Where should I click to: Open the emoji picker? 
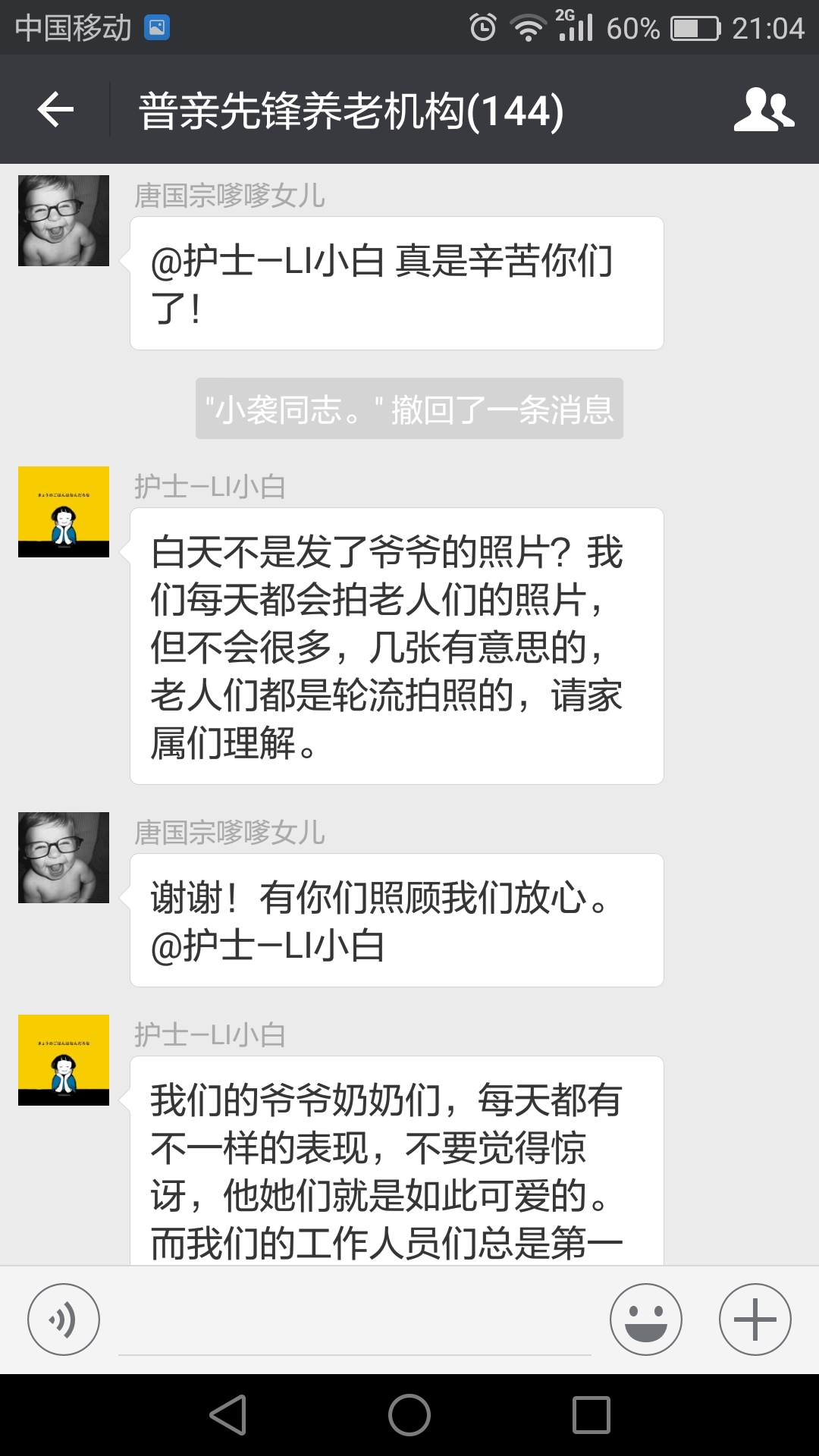point(645,1319)
